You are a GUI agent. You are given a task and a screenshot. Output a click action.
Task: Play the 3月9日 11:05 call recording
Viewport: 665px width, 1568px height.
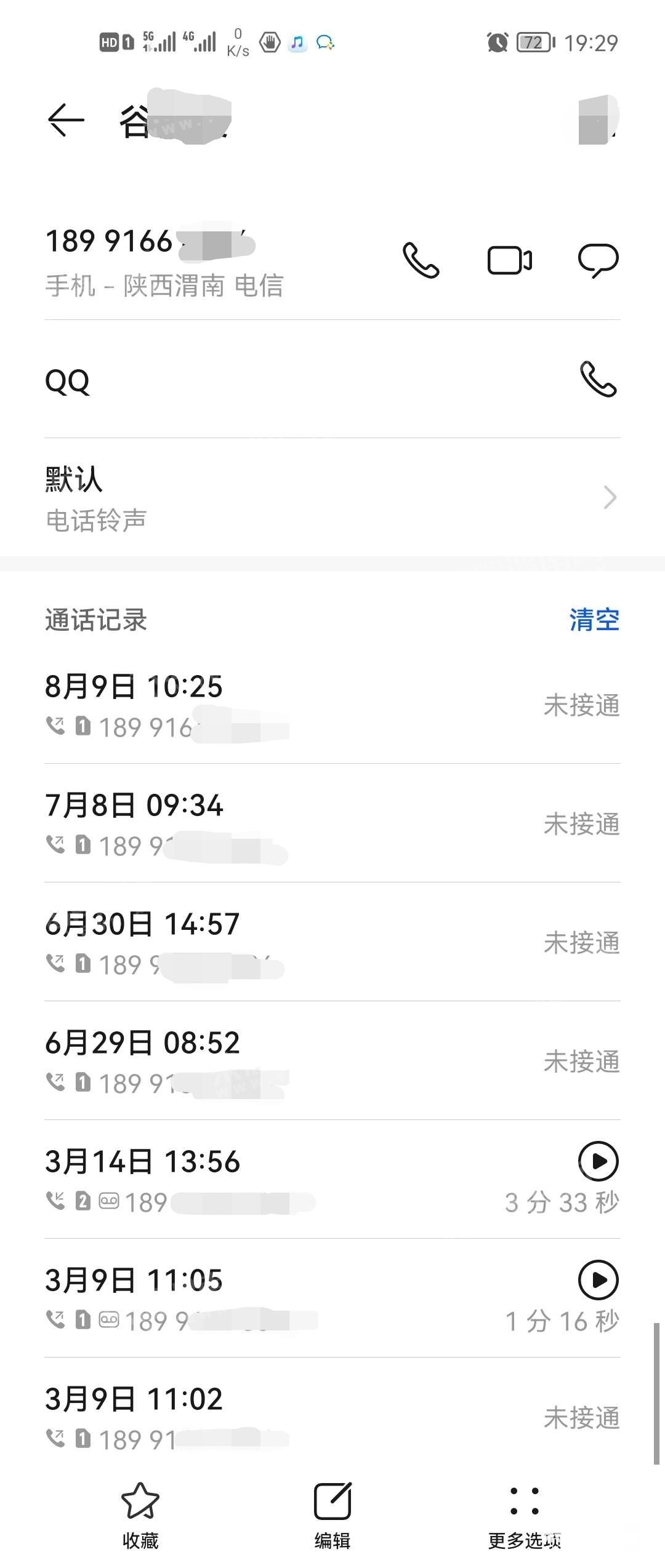pos(598,1280)
